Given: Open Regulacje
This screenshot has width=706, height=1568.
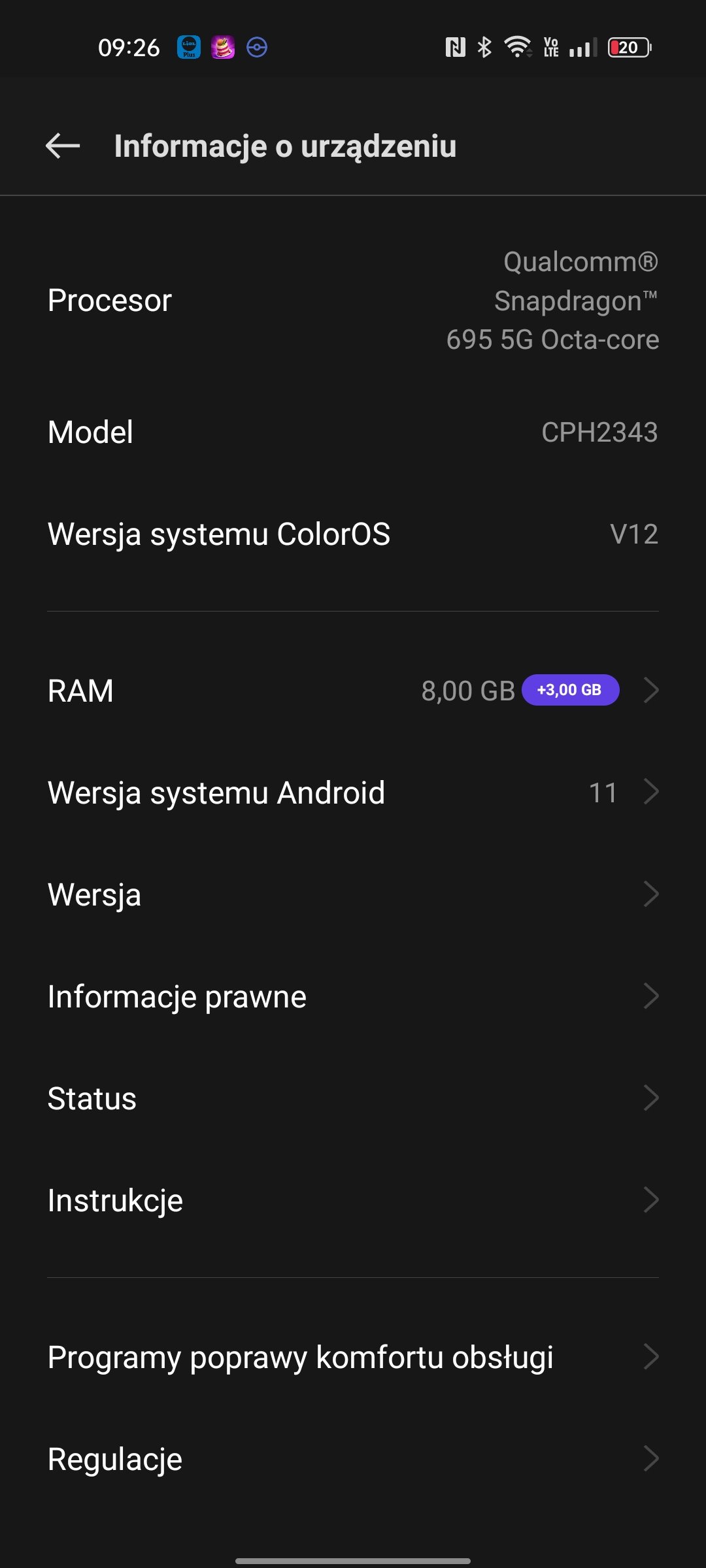Looking at the screenshot, I should click(x=353, y=1459).
